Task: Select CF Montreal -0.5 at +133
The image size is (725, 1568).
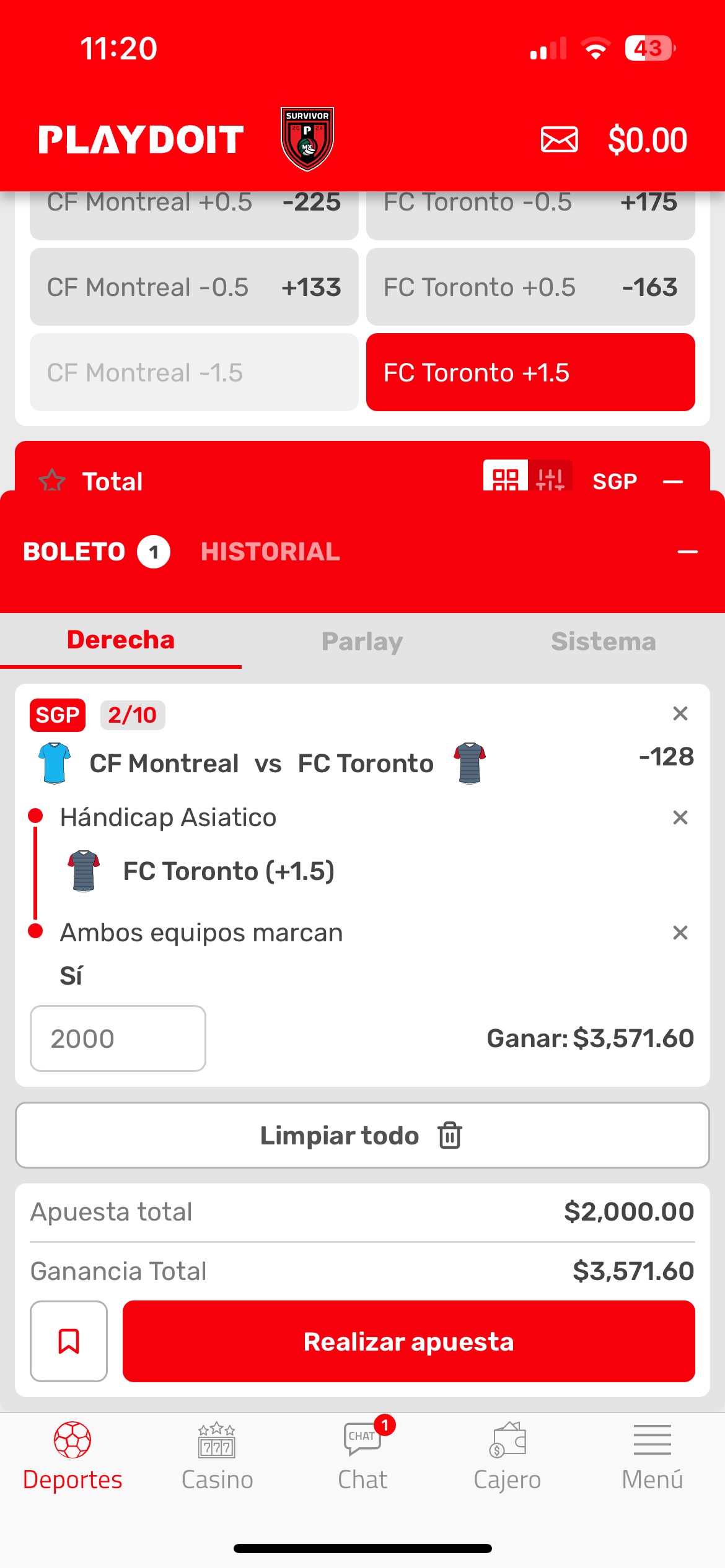Action: [194, 287]
